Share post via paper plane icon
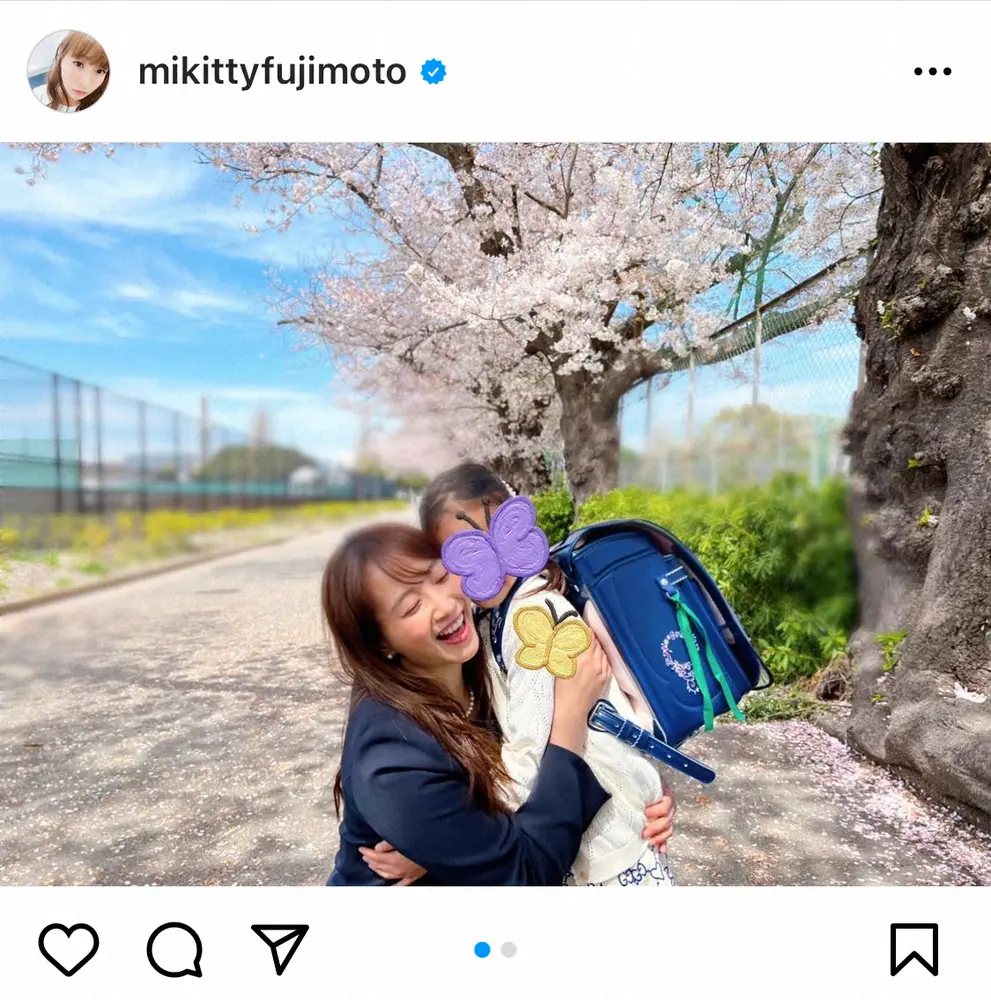This screenshot has height=1000, width=991. (x=280, y=948)
